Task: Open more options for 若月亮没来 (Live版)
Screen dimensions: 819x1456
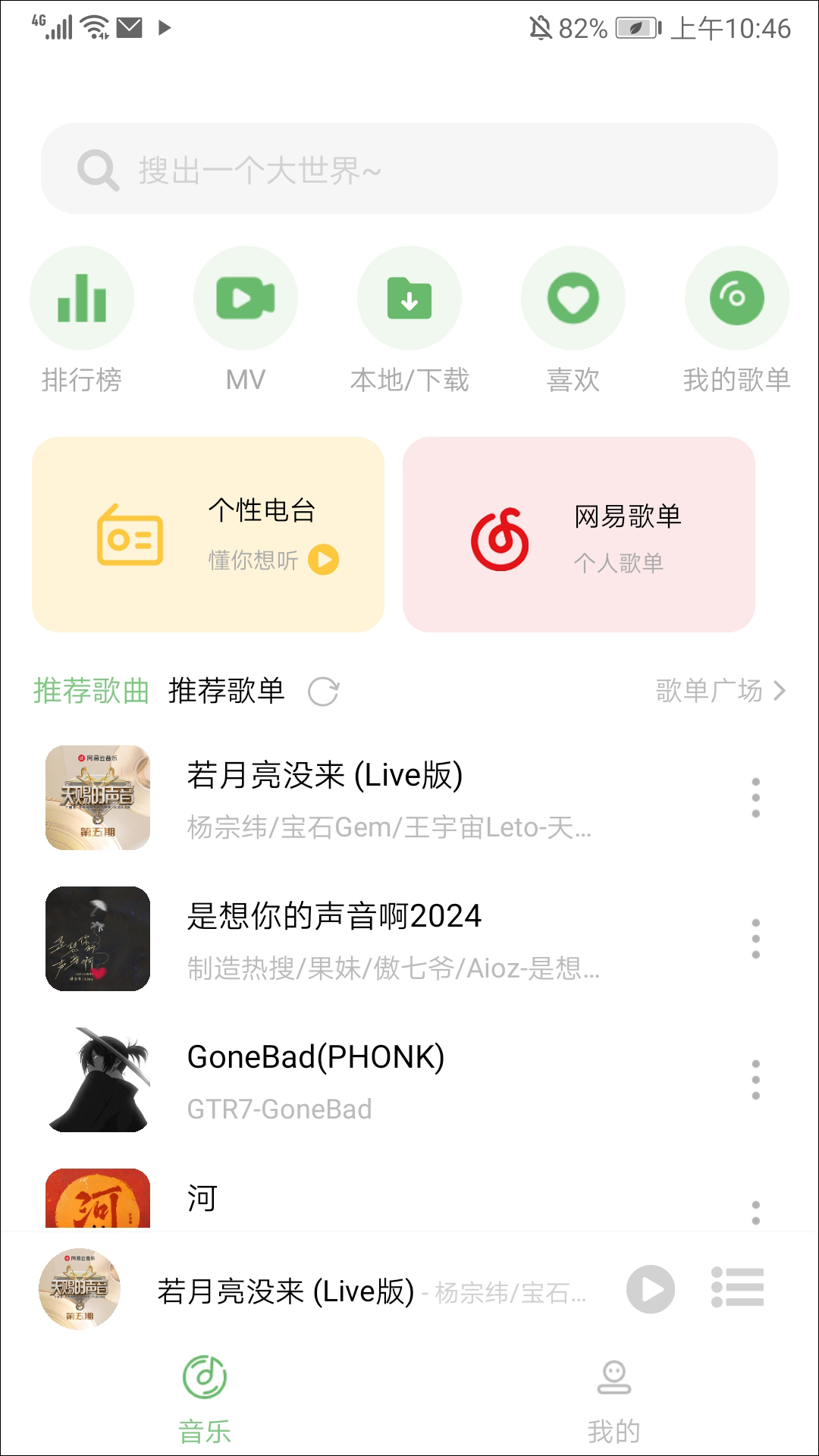Action: (x=755, y=798)
